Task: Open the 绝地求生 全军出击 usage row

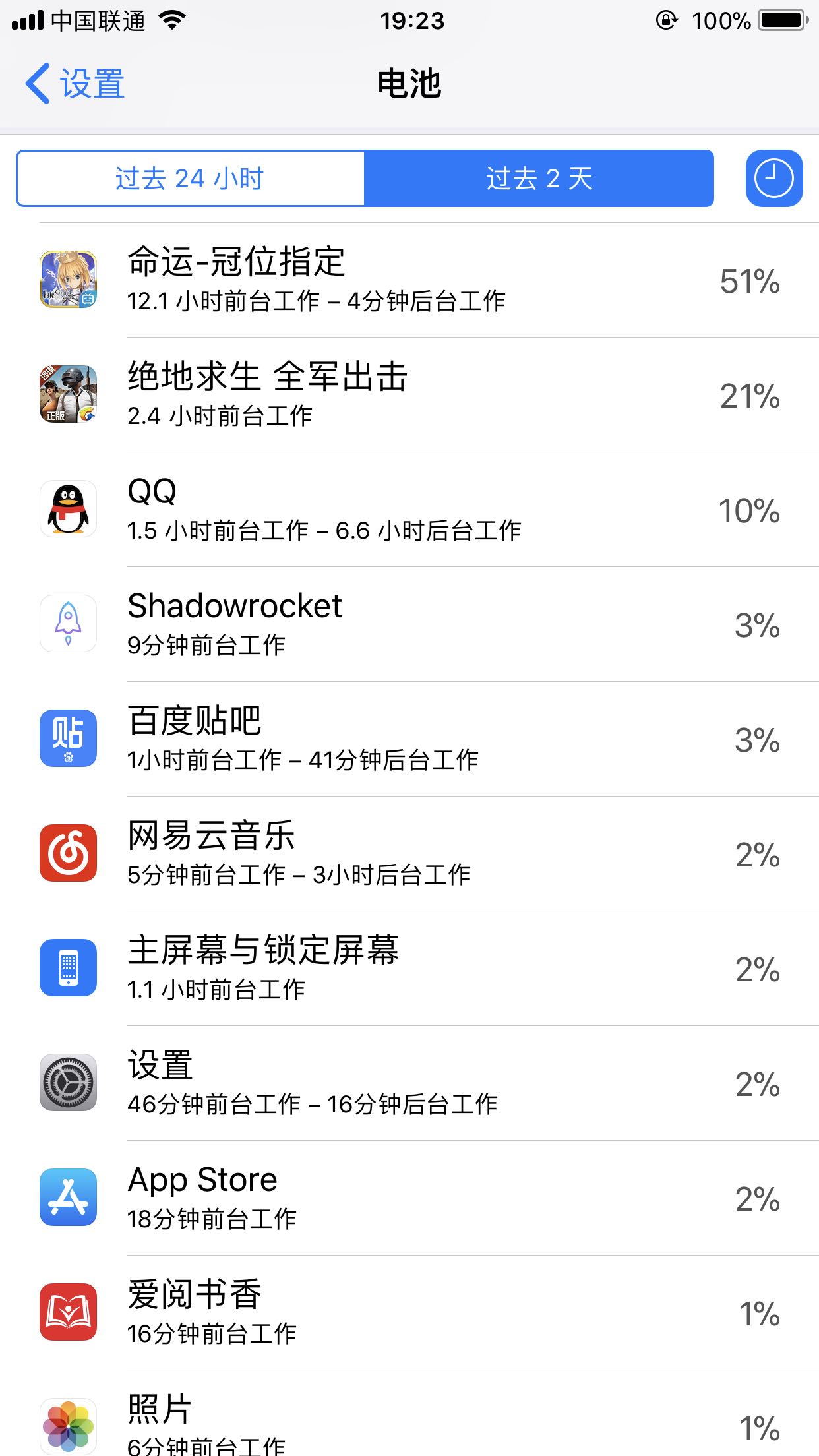Action: (x=409, y=395)
